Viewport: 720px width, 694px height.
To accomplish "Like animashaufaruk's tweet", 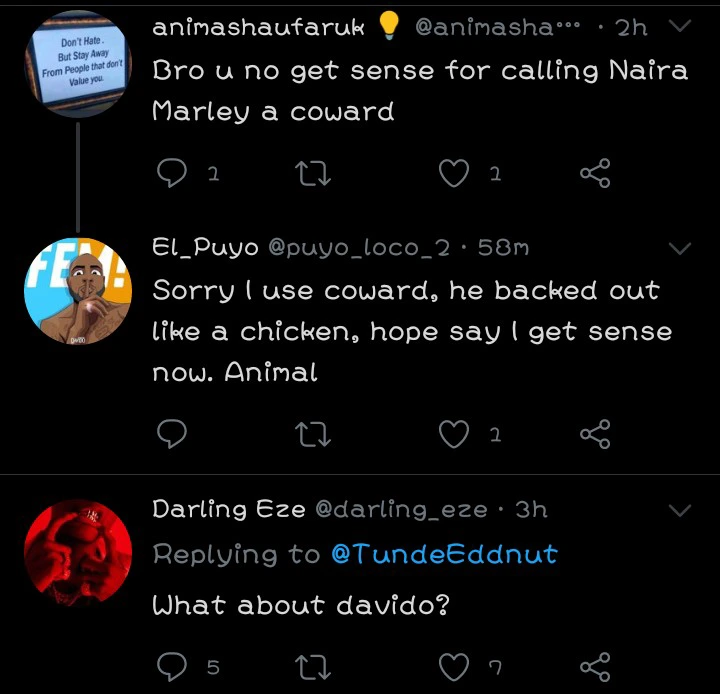I will (x=455, y=175).
